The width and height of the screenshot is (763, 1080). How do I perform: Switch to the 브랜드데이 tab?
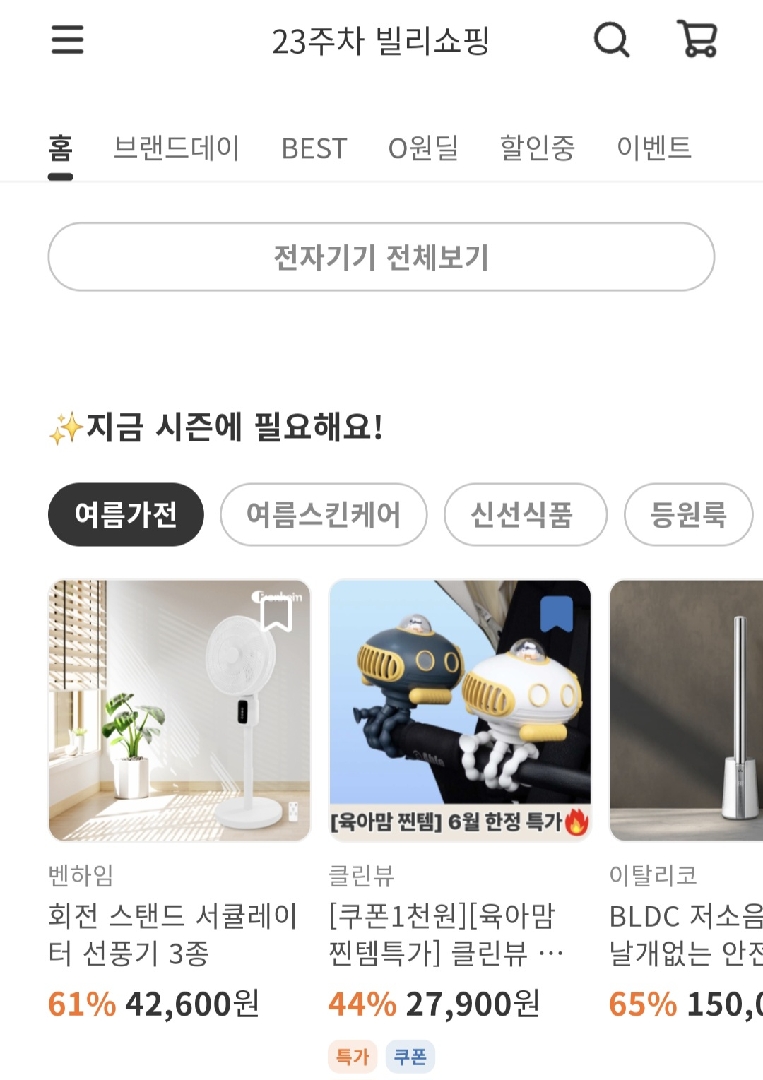pyautogui.click(x=176, y=148)
